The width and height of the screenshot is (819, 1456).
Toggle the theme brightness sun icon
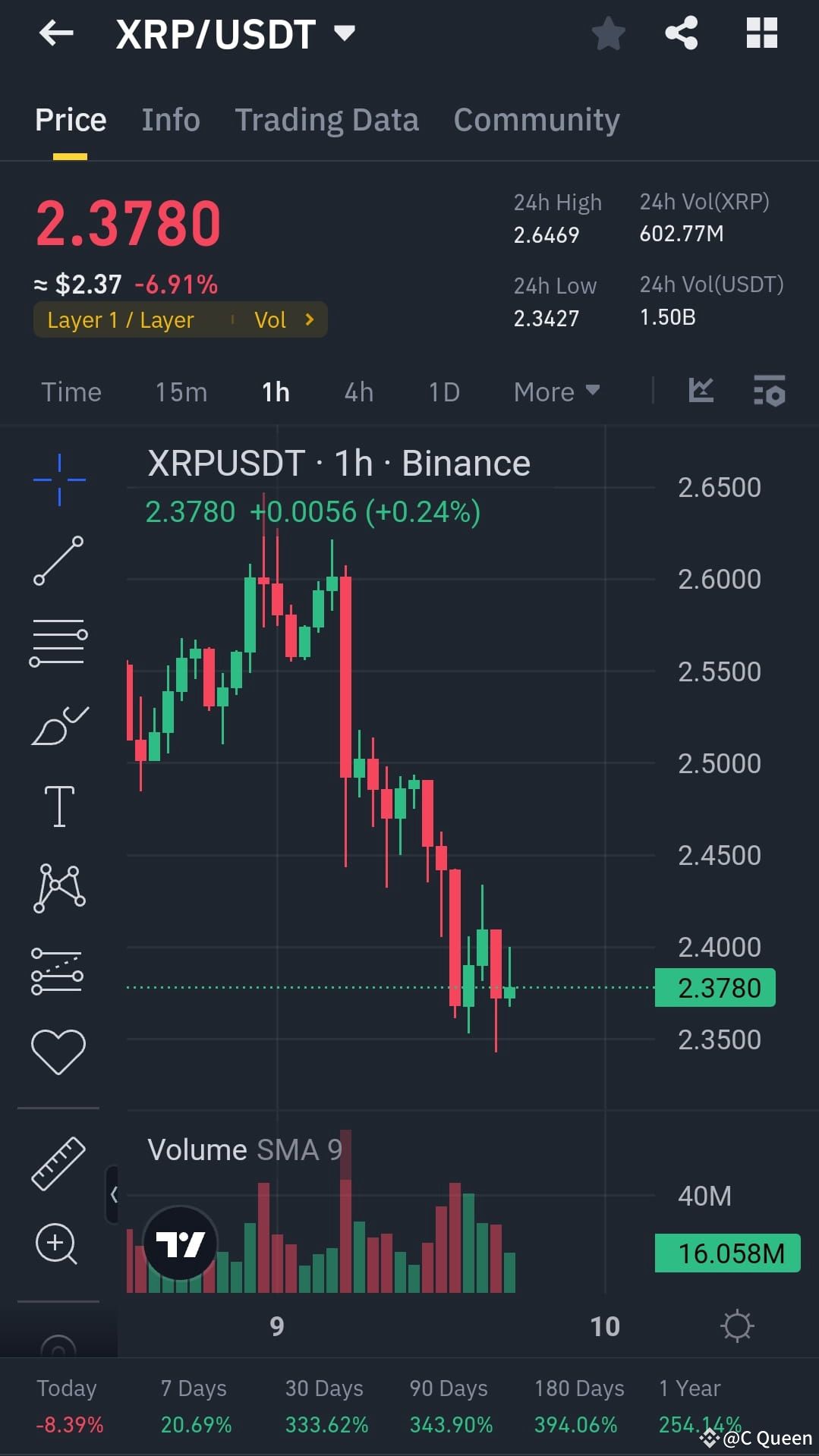[736, 1325]
